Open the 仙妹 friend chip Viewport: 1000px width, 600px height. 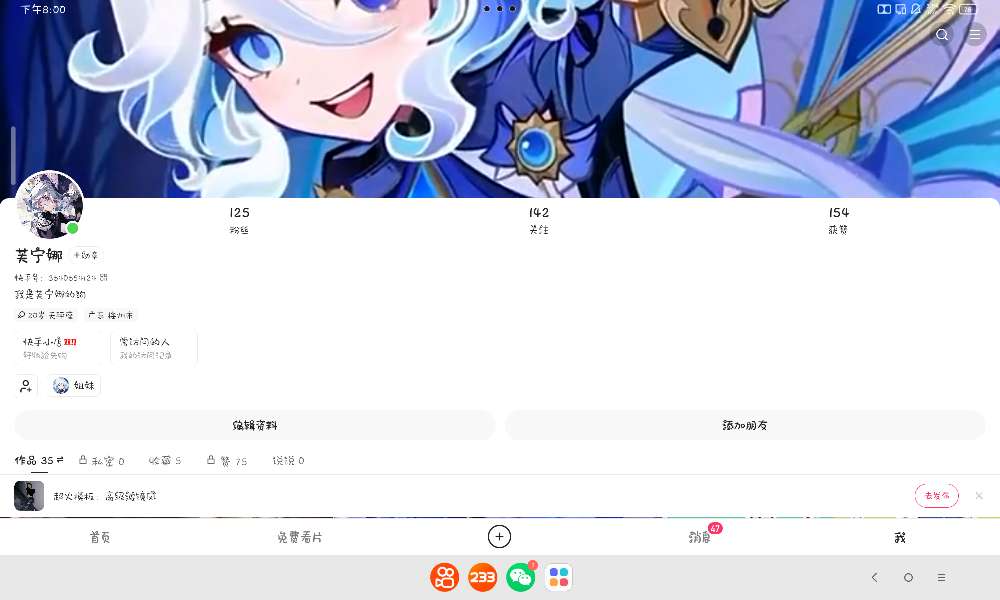[x=75, y=386]
